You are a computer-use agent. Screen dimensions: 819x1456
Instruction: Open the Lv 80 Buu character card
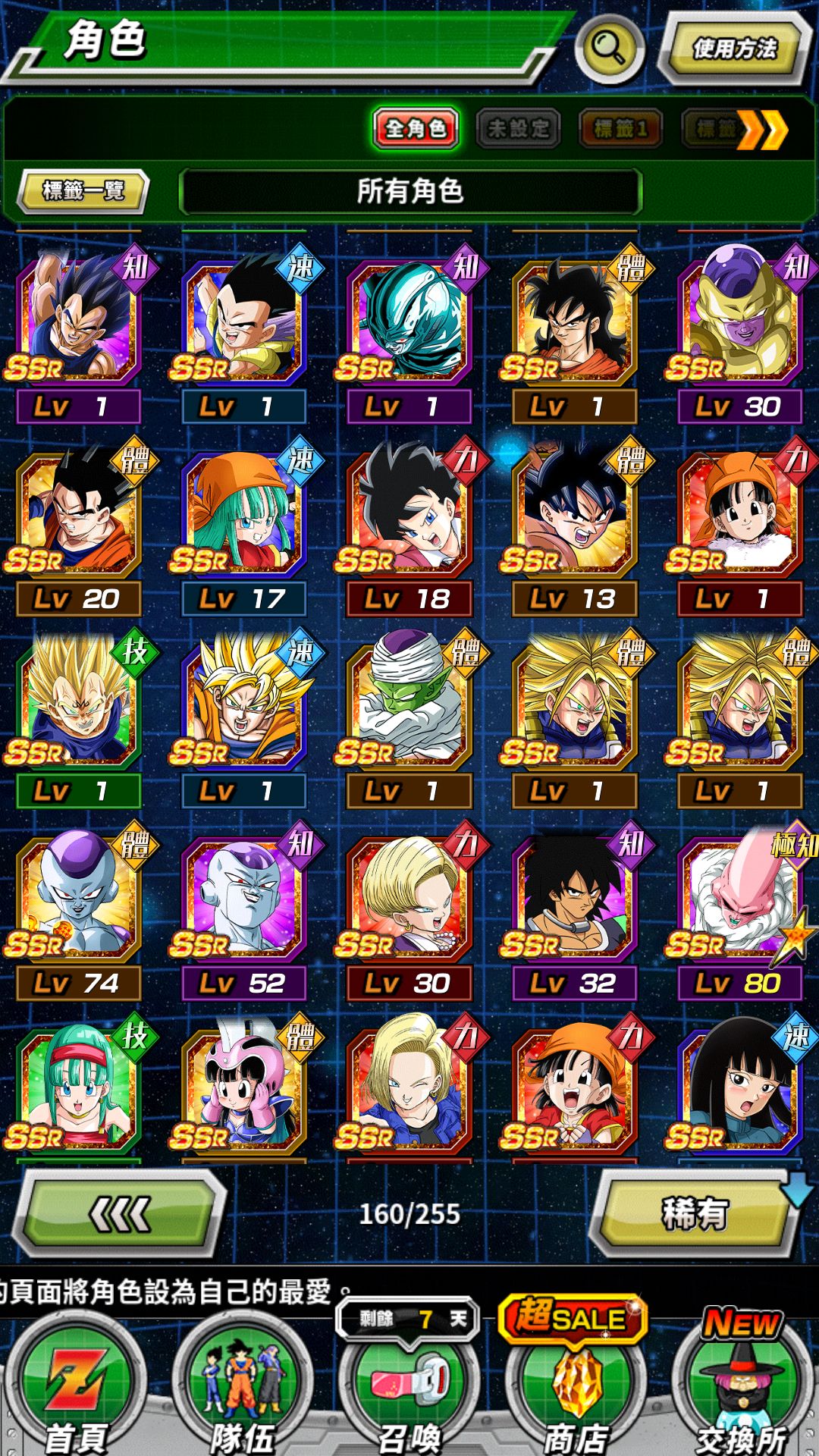tap(739, 910)
